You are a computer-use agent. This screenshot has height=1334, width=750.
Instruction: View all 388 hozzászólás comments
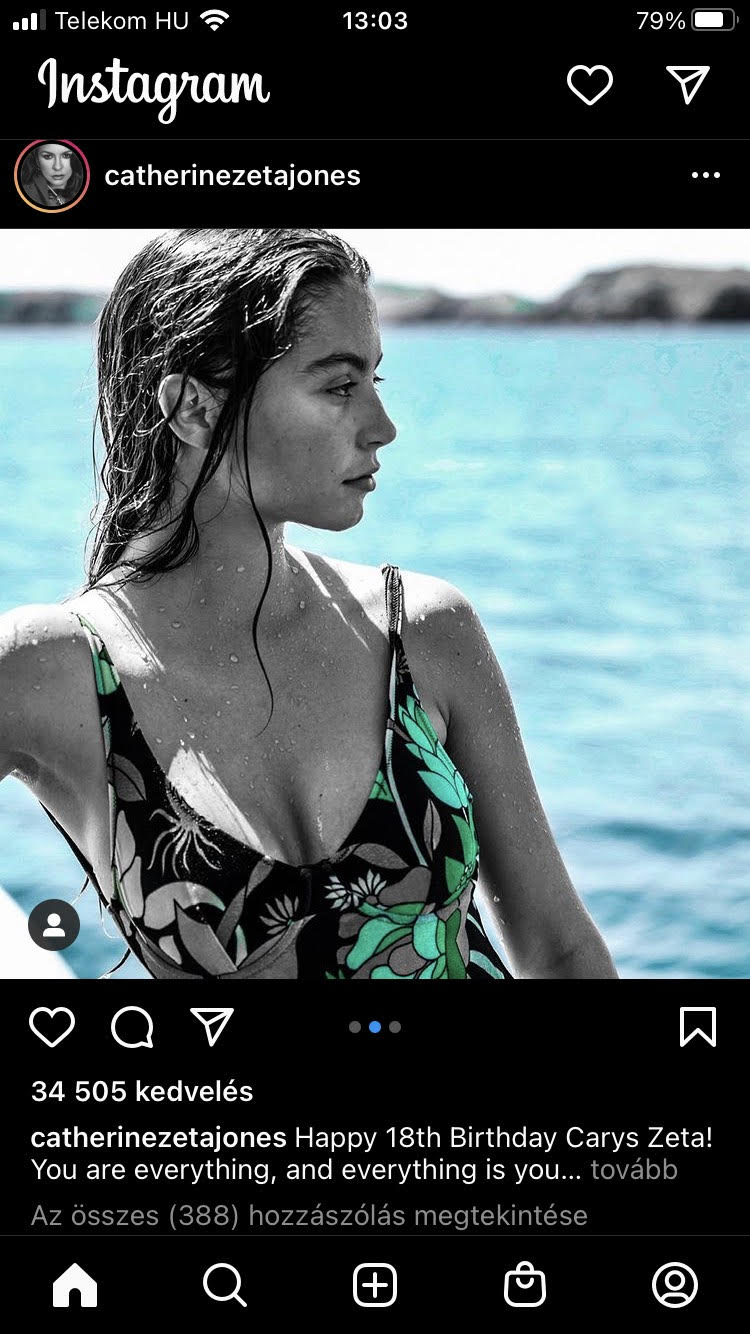(309, 1216)
